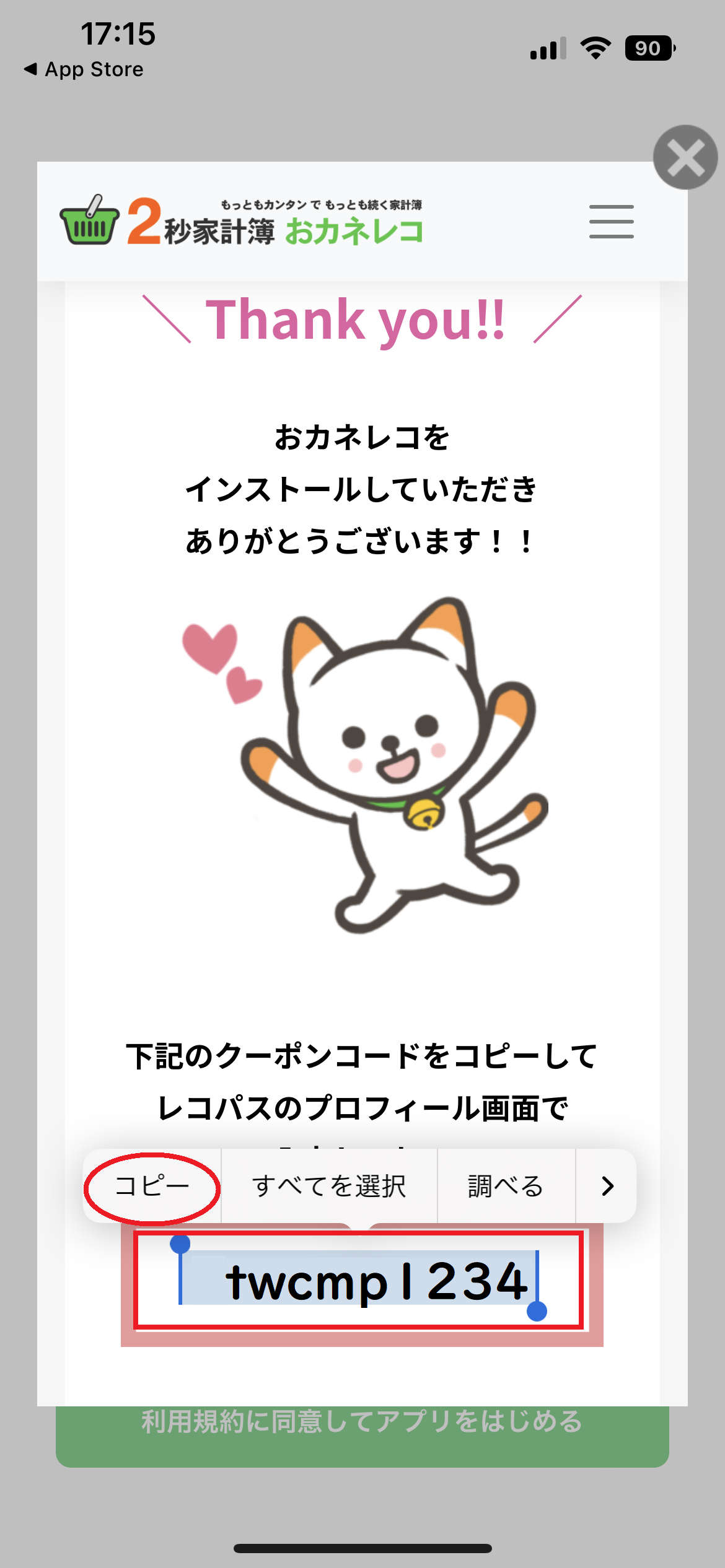725x1568 pixels.
Task: Open the hamburger menu
Action: pyautogui.click(x=611, y=222)
